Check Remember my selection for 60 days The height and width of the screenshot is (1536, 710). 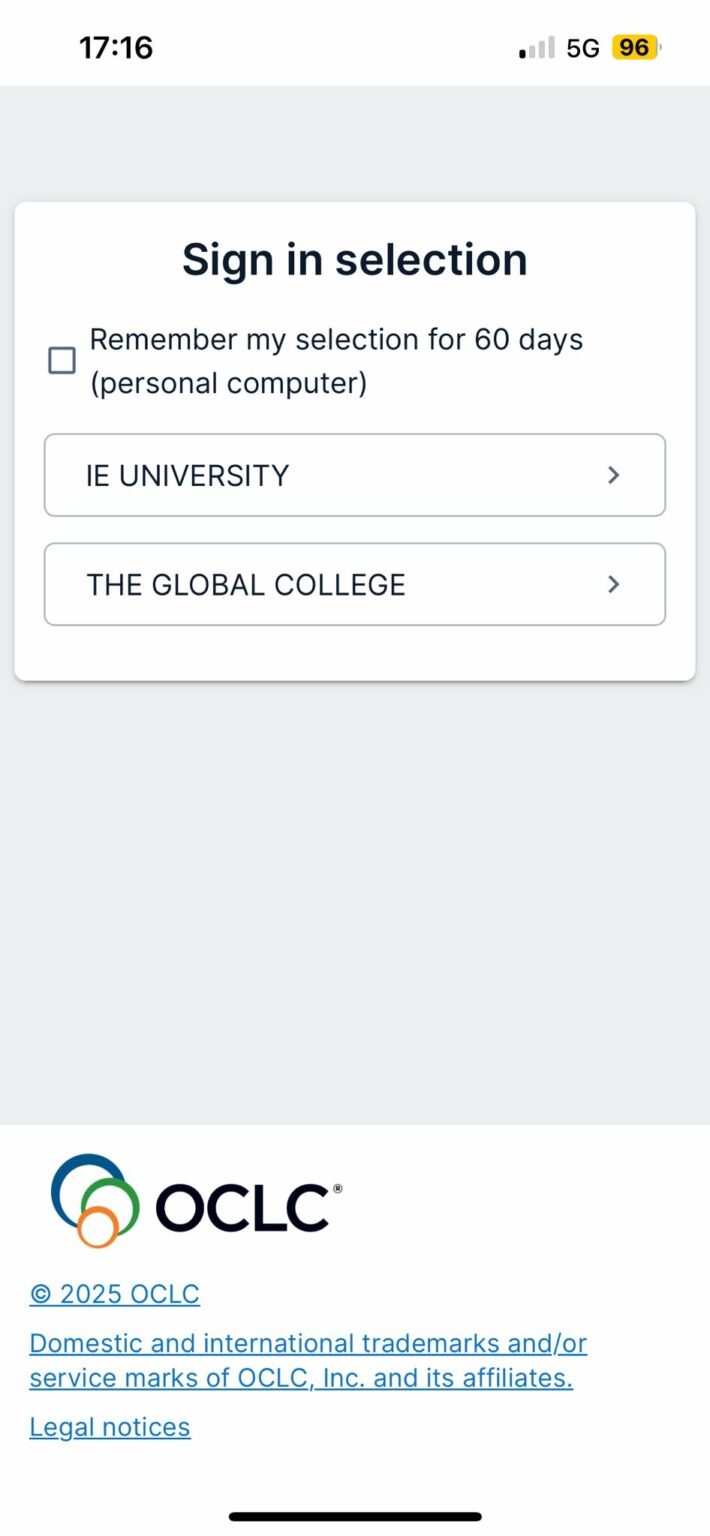click(x=62, y=361)
